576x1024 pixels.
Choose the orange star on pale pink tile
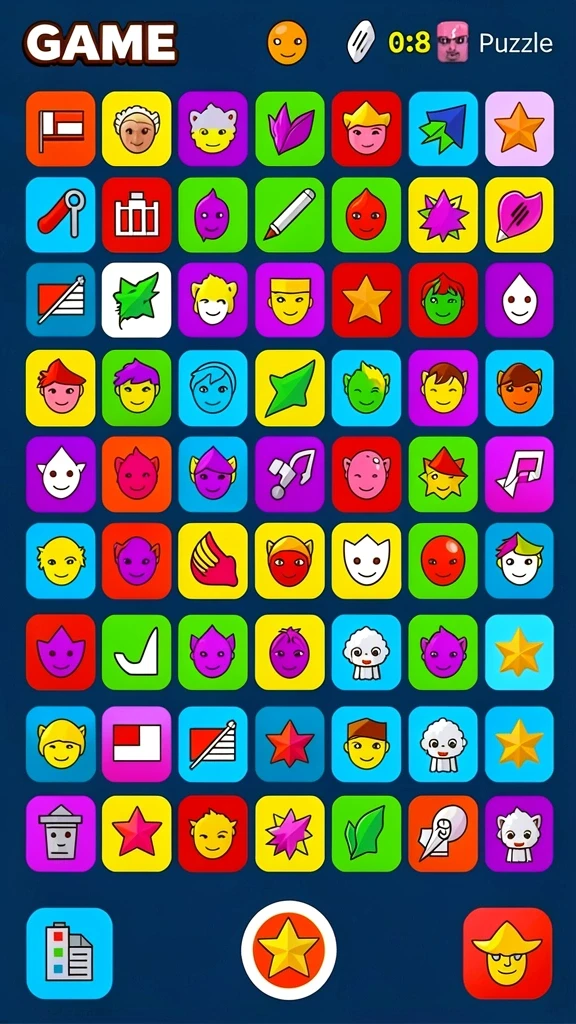pos(519,128)
